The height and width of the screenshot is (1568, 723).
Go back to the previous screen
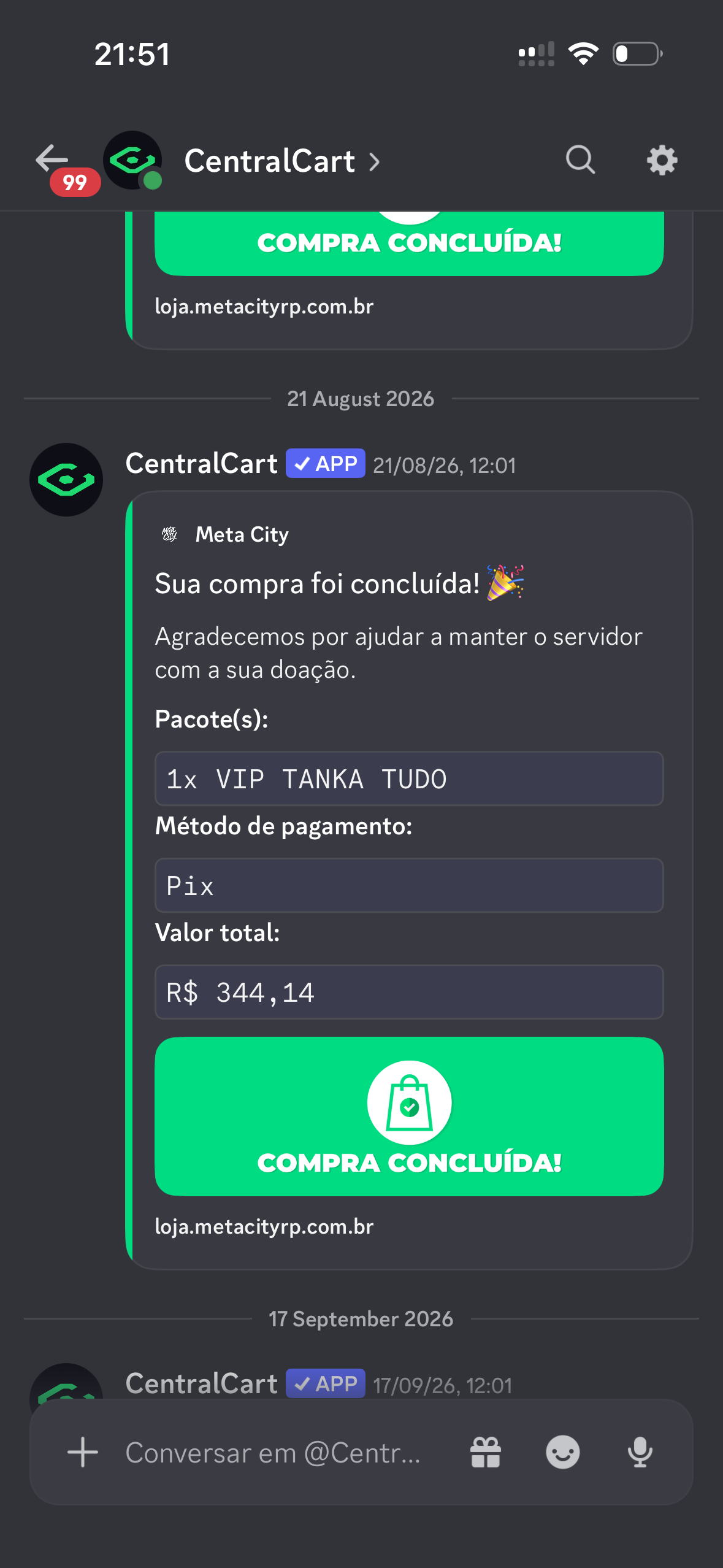point(52,159)
